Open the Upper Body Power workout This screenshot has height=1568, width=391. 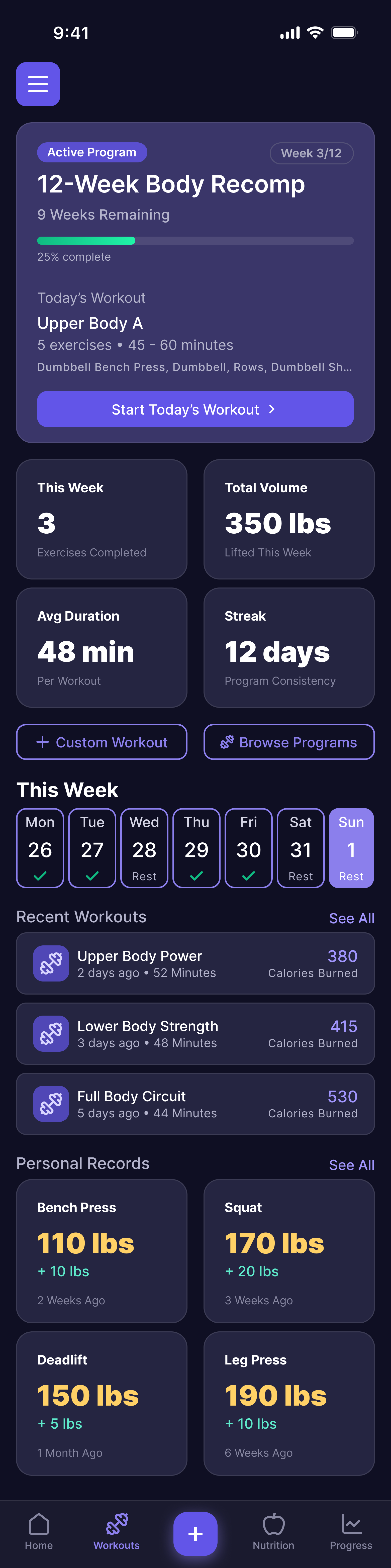coord(195,963)
